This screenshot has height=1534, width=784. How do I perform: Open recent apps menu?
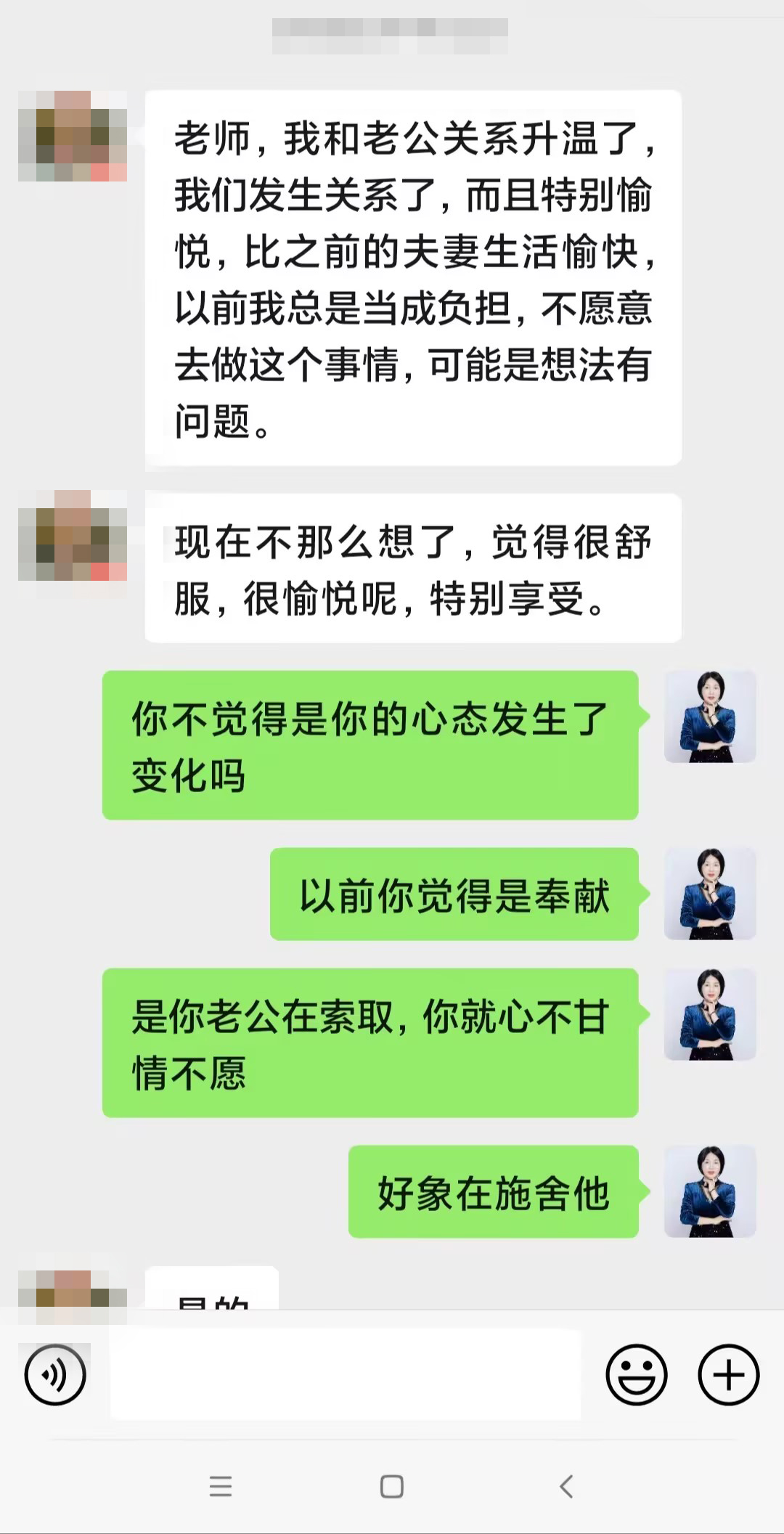pyautogui.click(x=221, y=1486)
